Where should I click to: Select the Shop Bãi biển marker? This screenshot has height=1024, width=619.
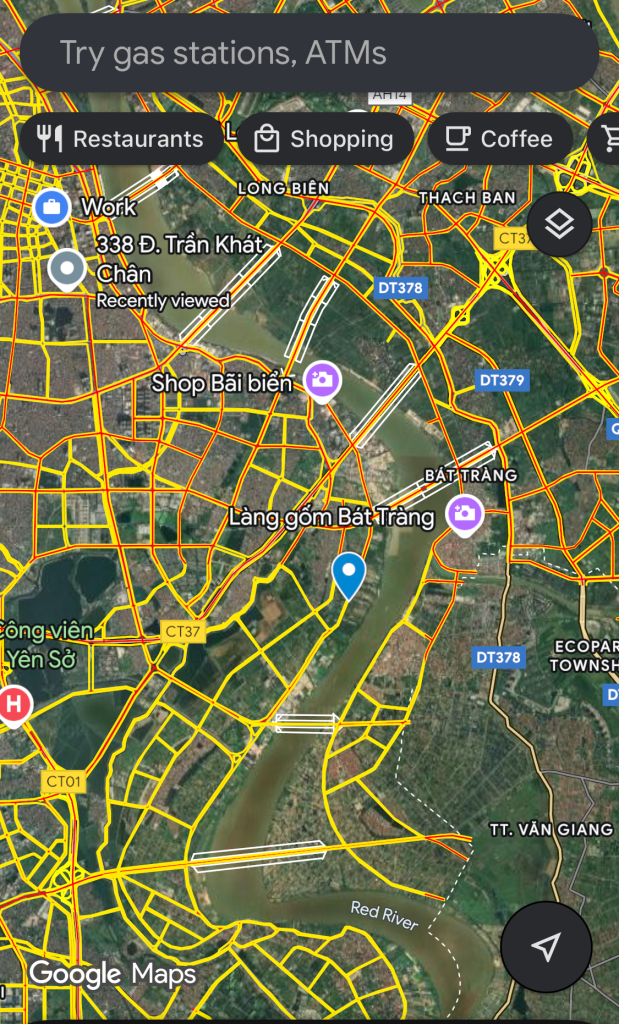(322, 380)
